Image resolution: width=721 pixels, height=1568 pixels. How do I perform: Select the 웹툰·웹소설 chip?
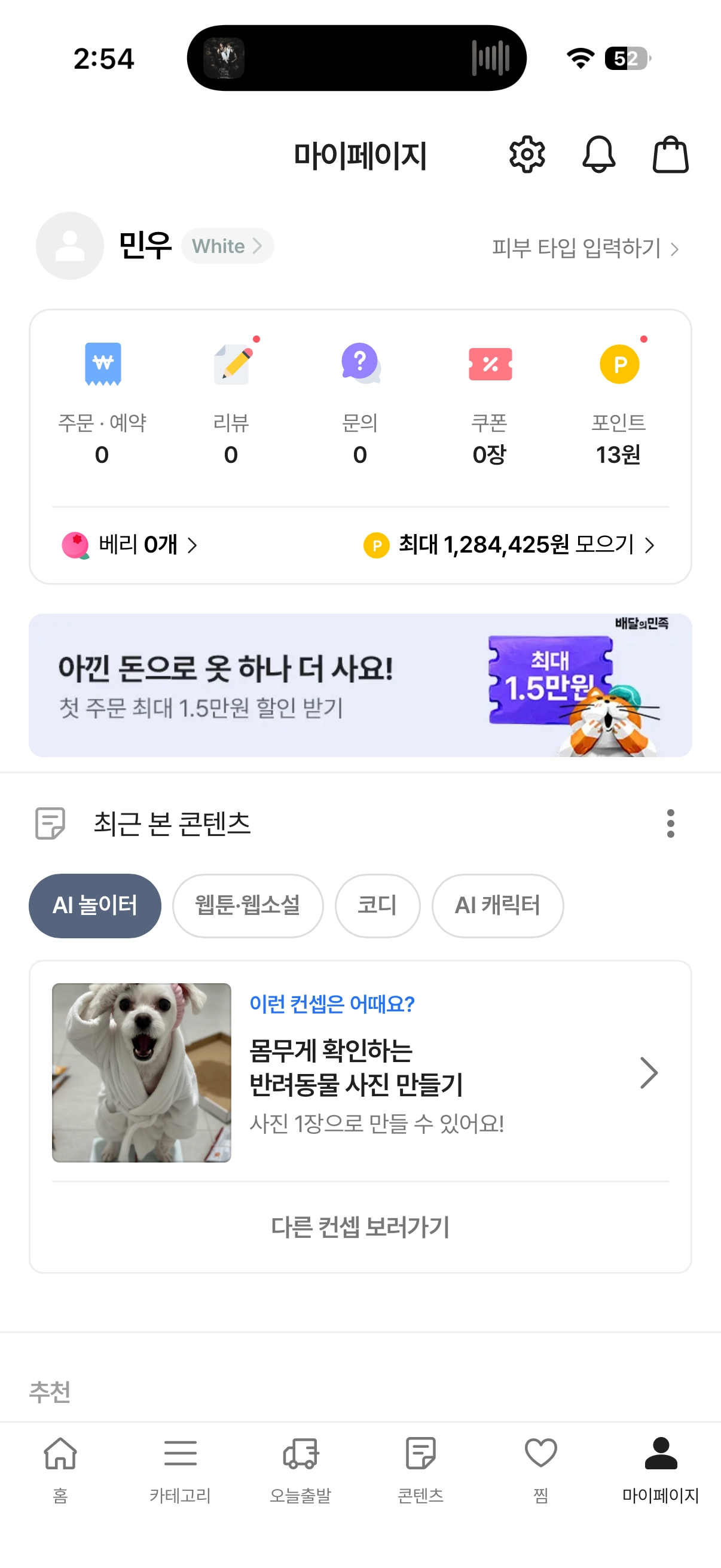[248, 906]
